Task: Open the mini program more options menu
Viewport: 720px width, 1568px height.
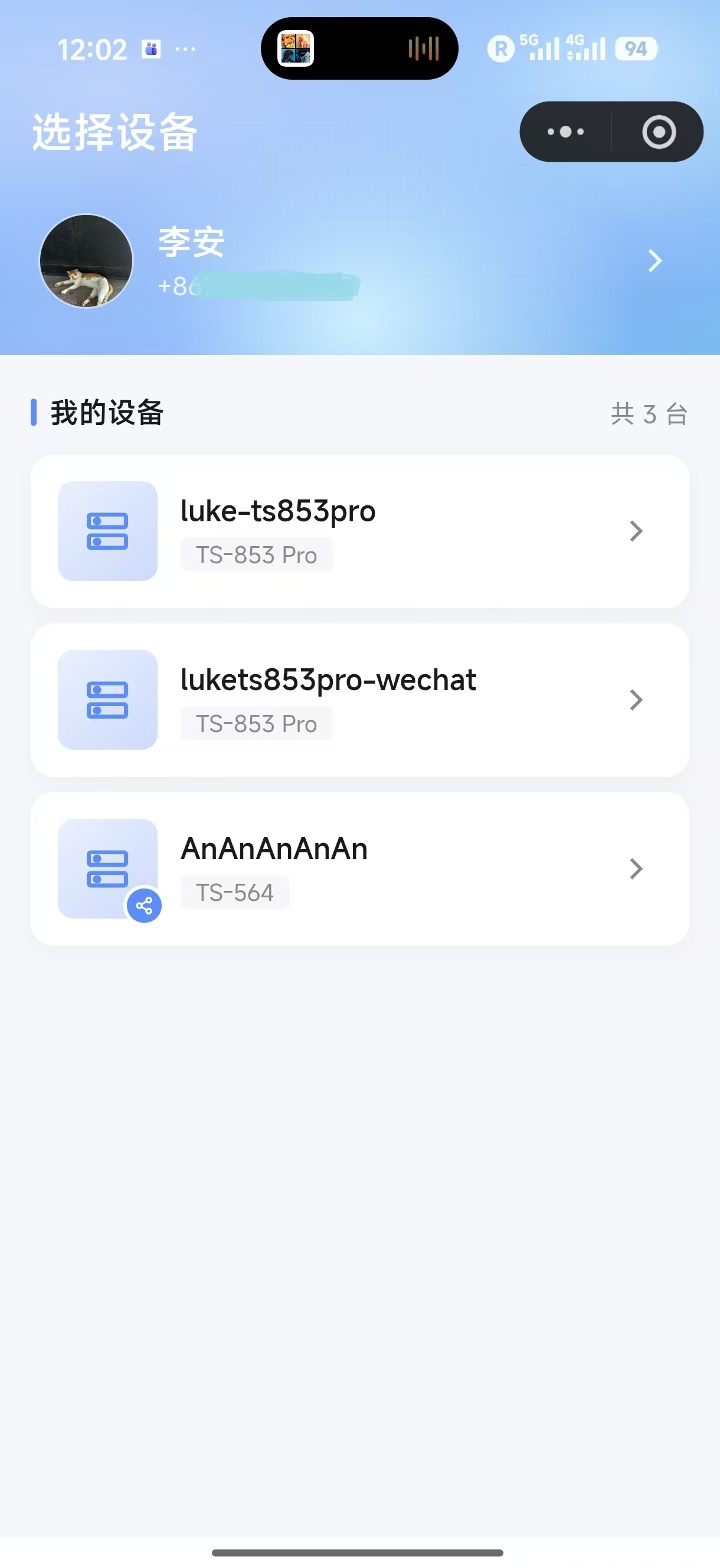Action: 565,132
